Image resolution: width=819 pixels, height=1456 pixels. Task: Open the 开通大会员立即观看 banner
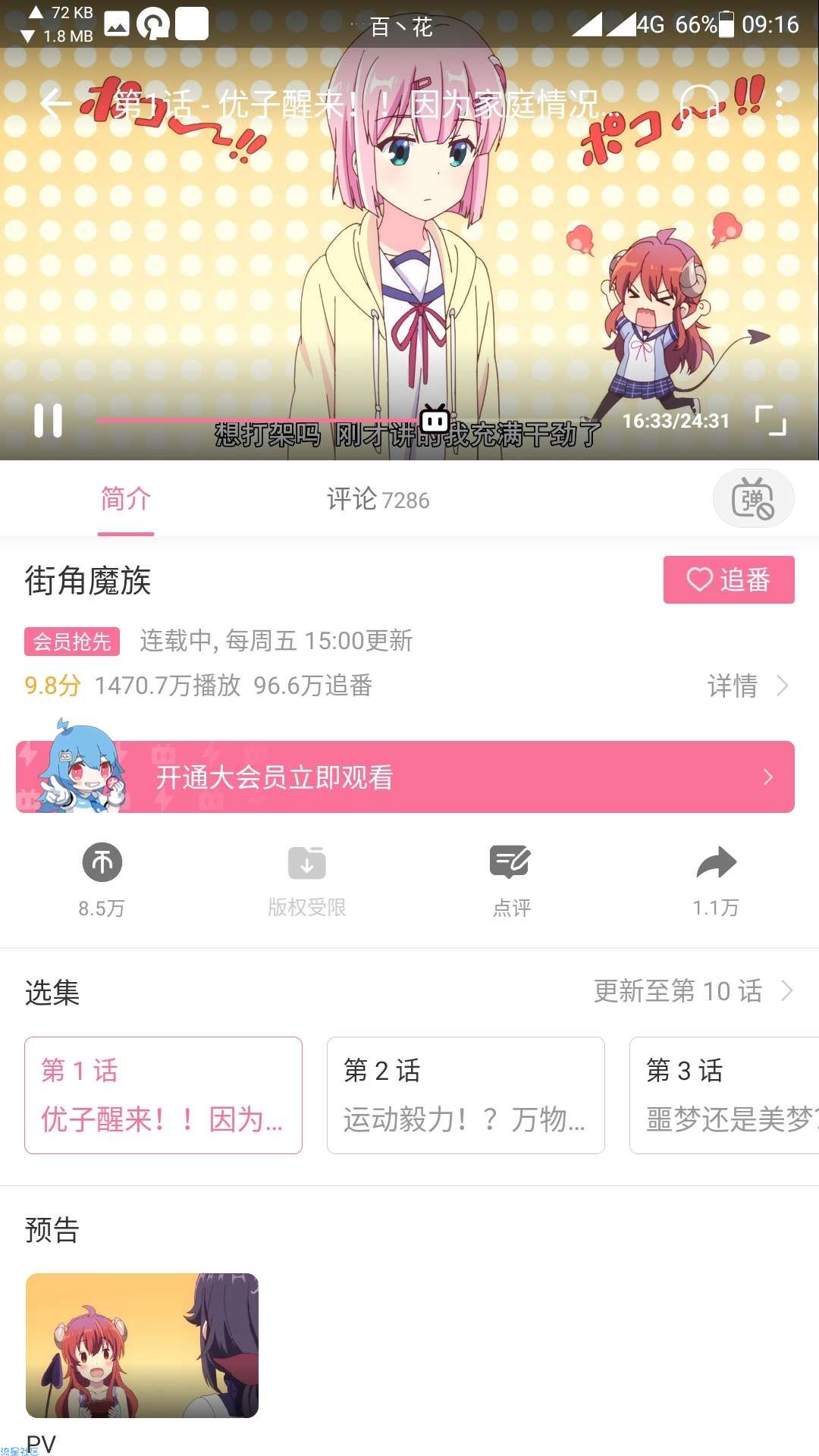click(405, 777)
